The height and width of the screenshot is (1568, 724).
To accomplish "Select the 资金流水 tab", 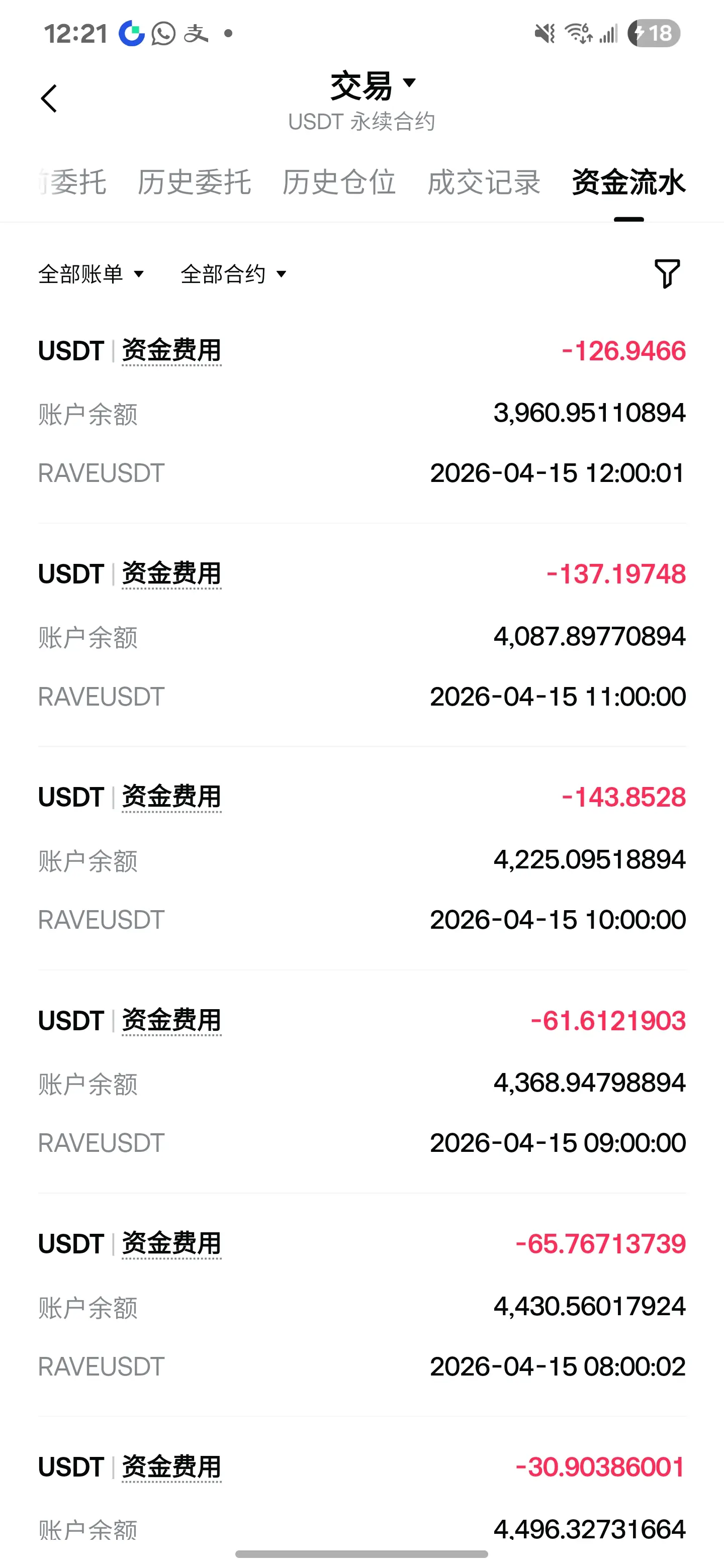I will (x=628, y=182).
